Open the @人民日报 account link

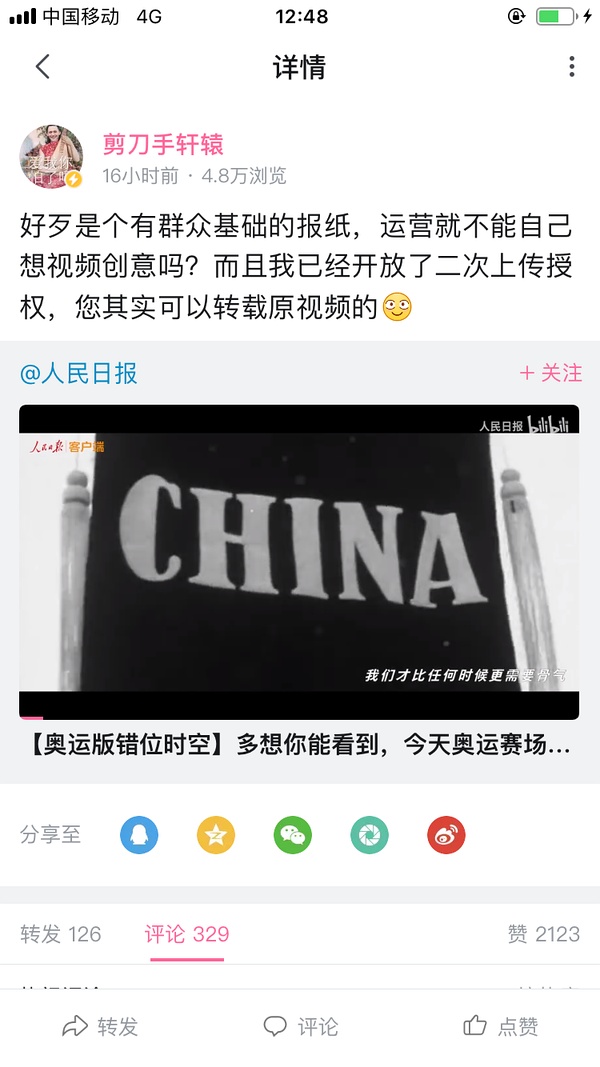pos(79,374)
